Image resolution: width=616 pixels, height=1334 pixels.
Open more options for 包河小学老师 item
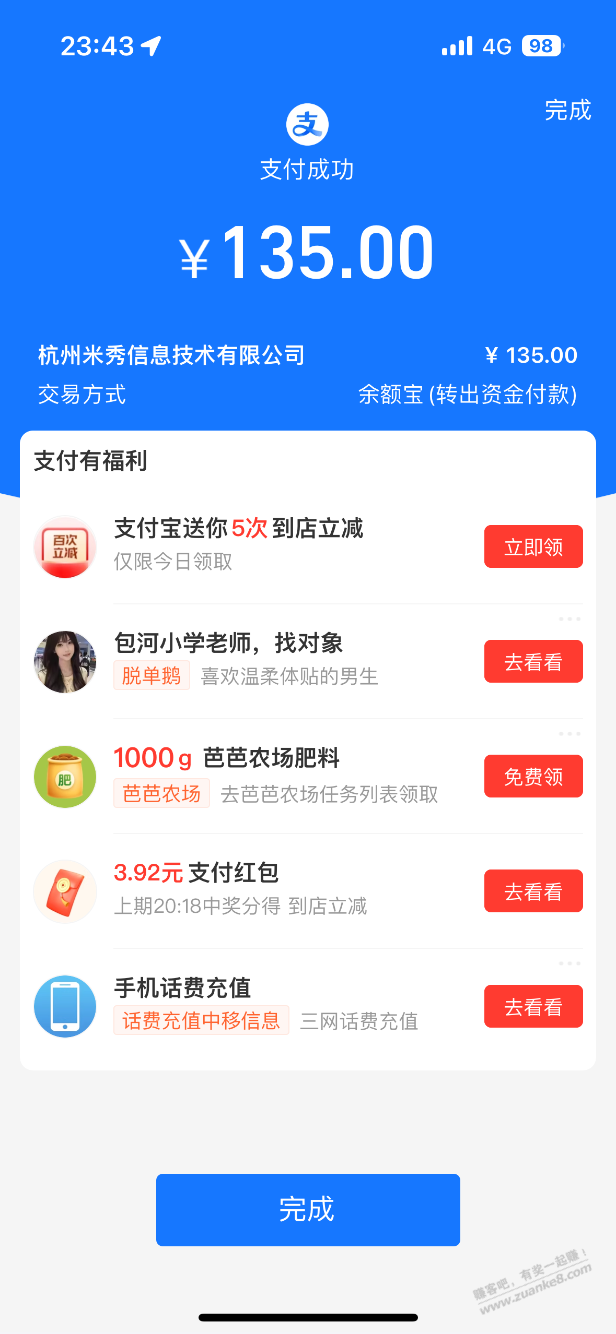click(569, 619)
